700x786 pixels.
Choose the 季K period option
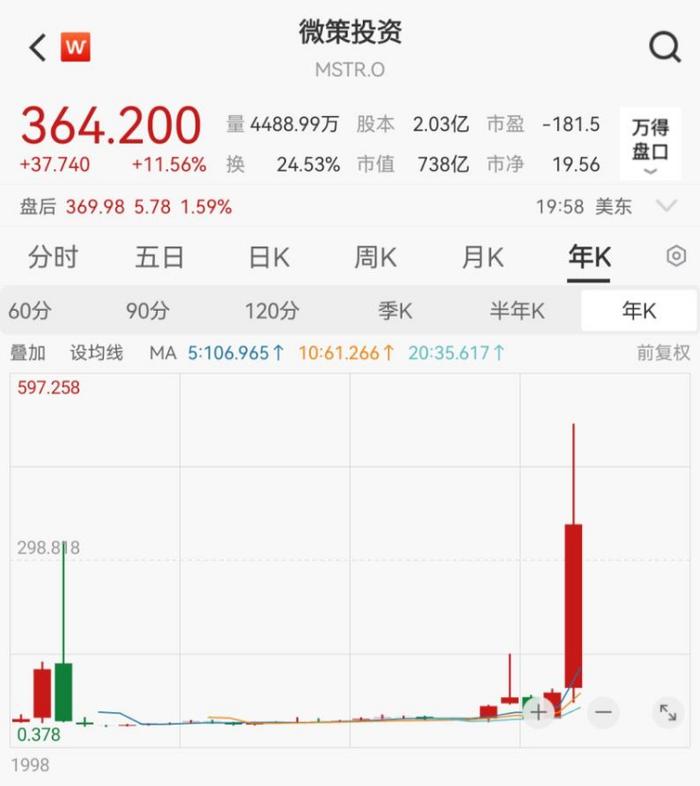pos(395,311)
